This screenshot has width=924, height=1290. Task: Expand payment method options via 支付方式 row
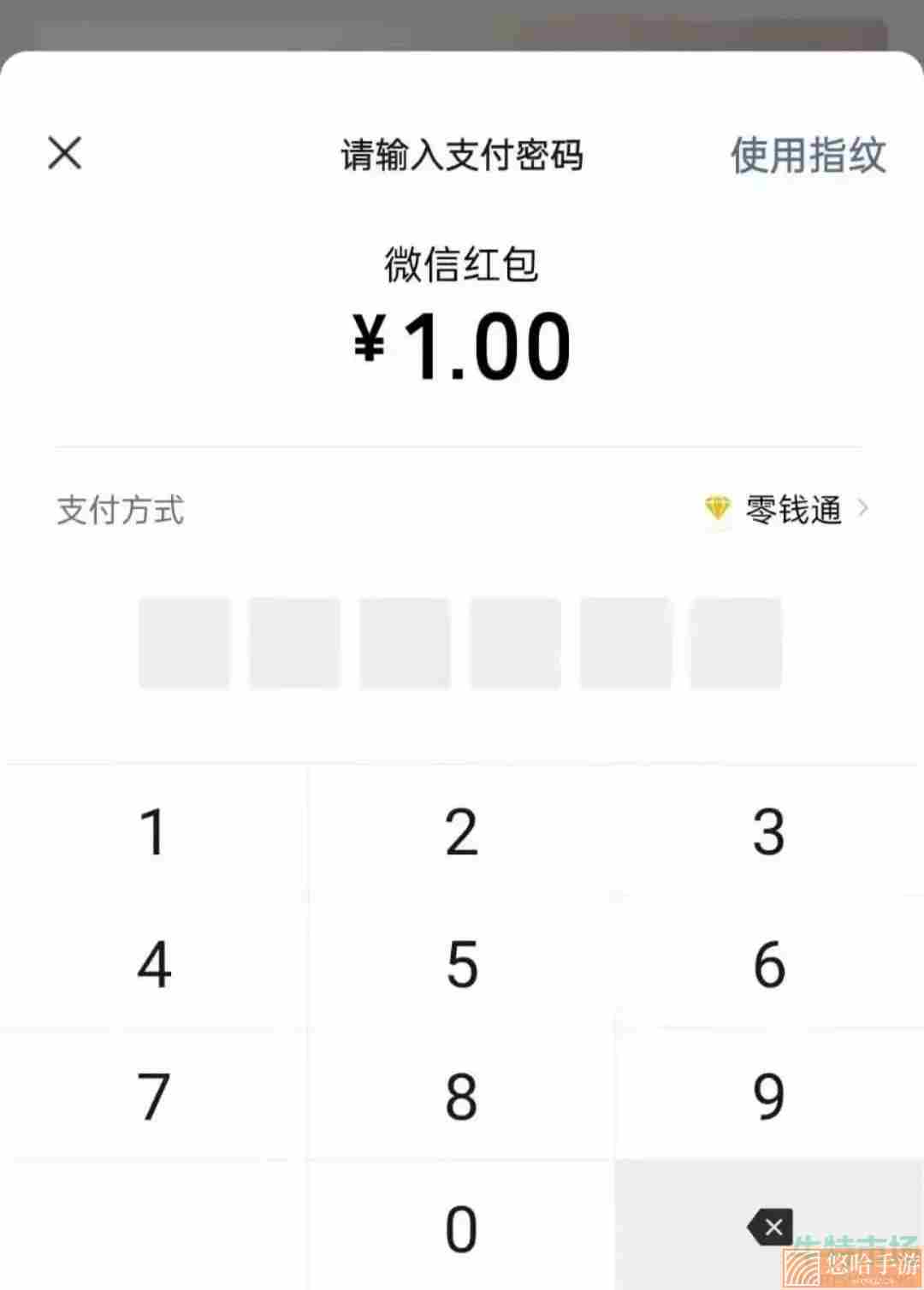pyautogui.click(x=120, y=510)
